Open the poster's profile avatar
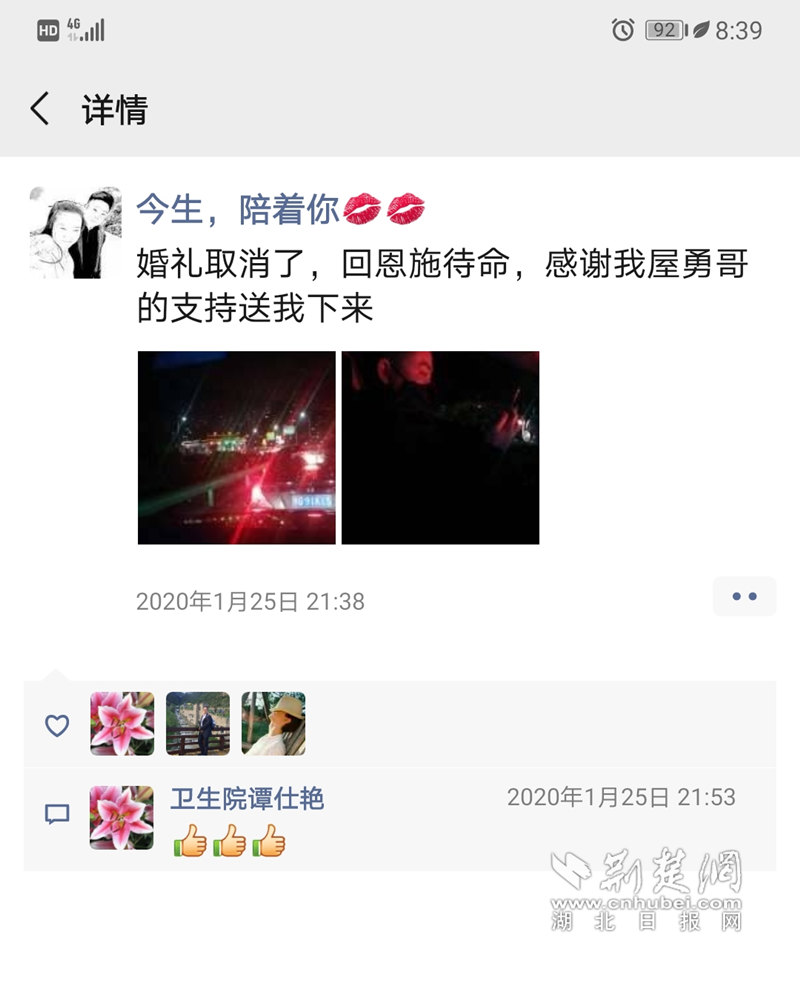The image size is (800, 999). 75,232
